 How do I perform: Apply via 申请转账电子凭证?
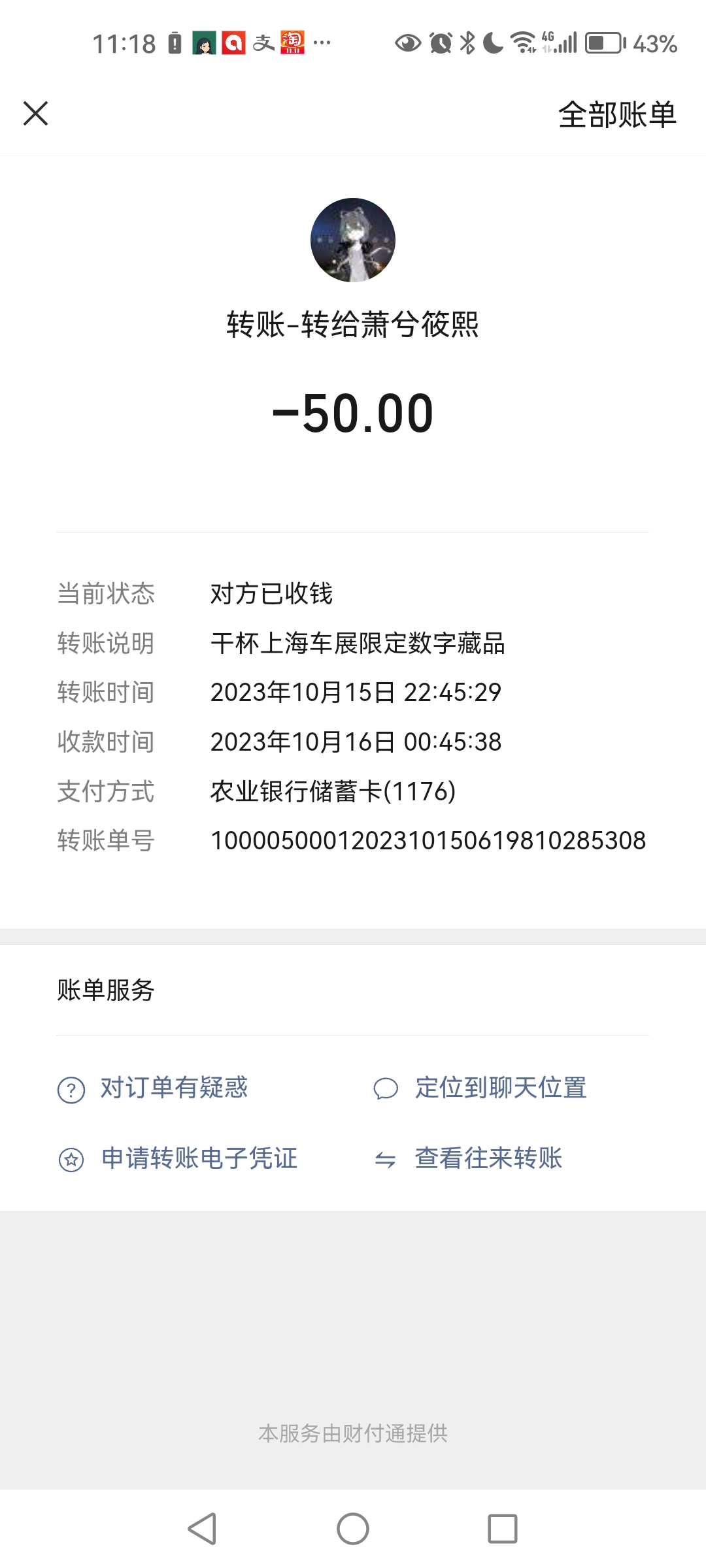199,1158
